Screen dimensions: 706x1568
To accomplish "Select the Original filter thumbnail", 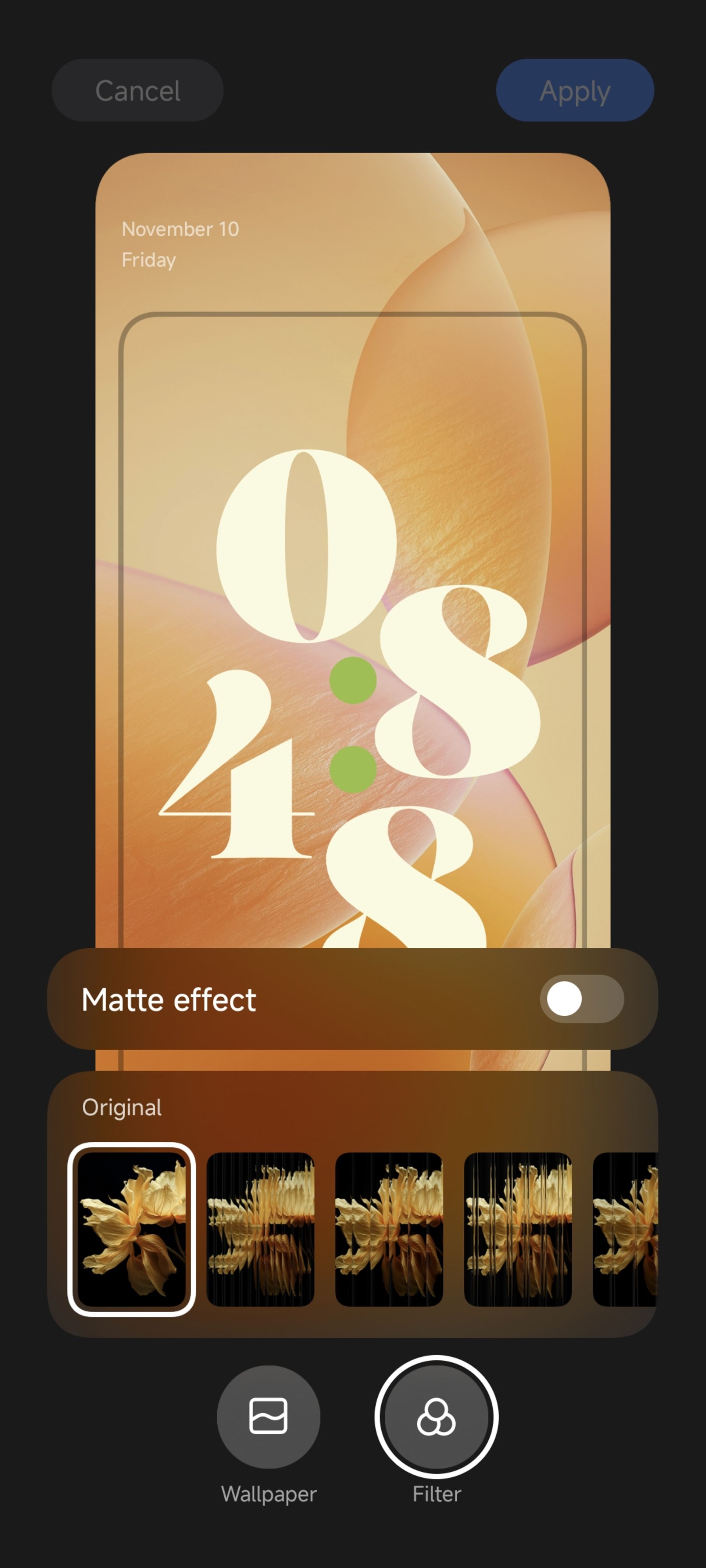I will [132, 1229].
